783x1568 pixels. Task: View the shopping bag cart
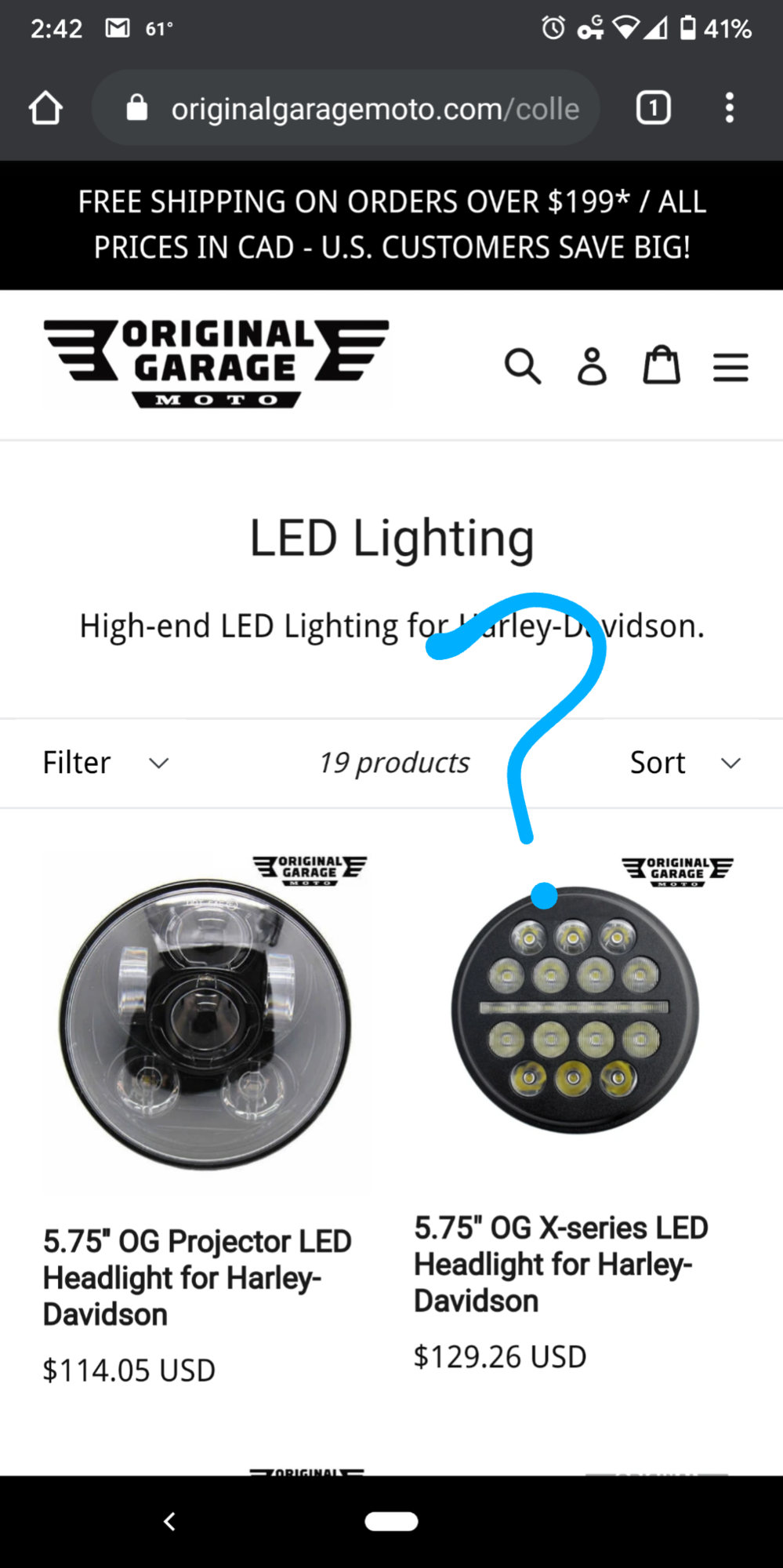pyautogui.click(x=662, y=365)
